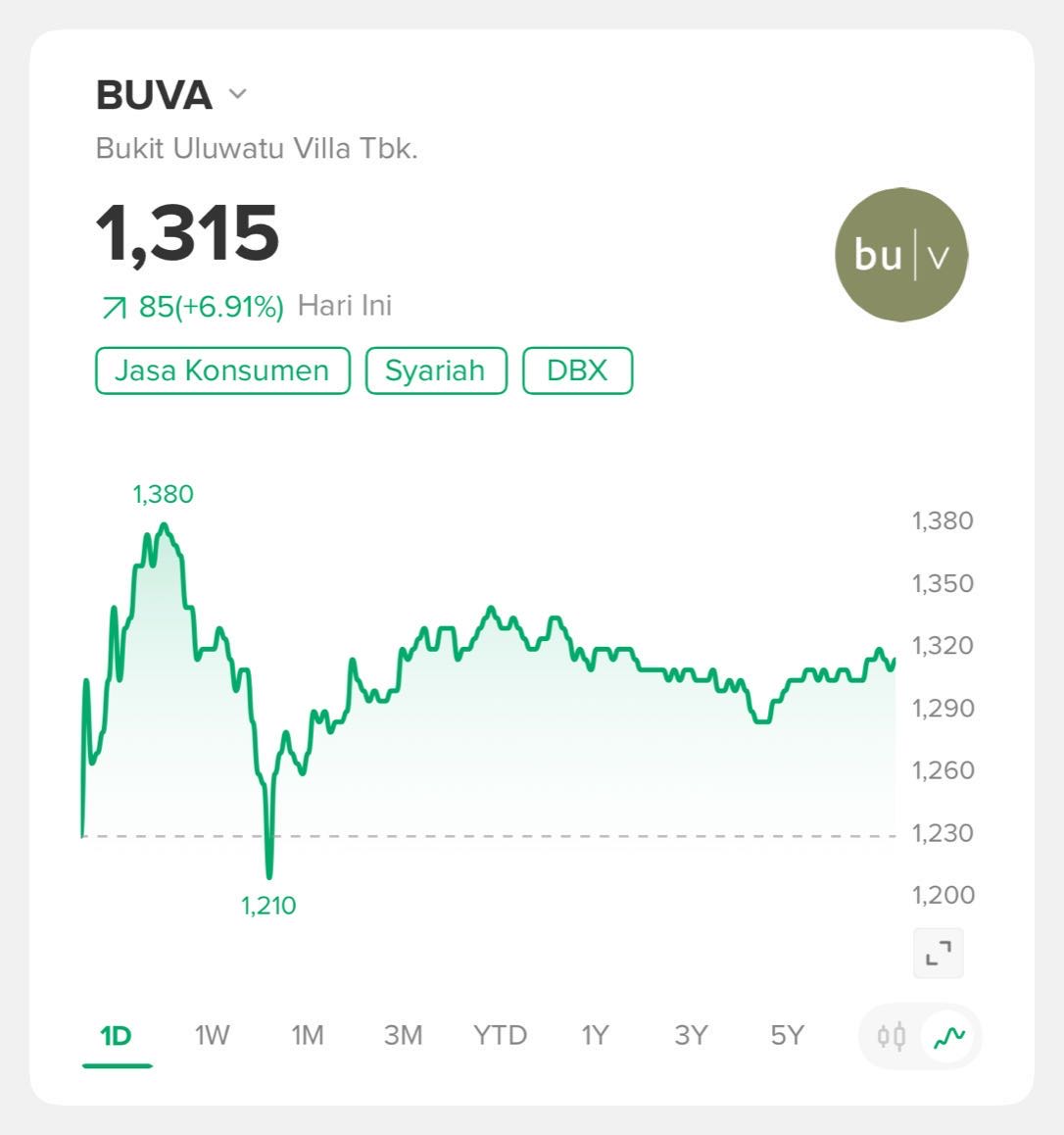Image resolution: width=1064 pixels, height=1135 pixels.
Task: Switch to candlestick chart view
Action: pos(892,1036)
